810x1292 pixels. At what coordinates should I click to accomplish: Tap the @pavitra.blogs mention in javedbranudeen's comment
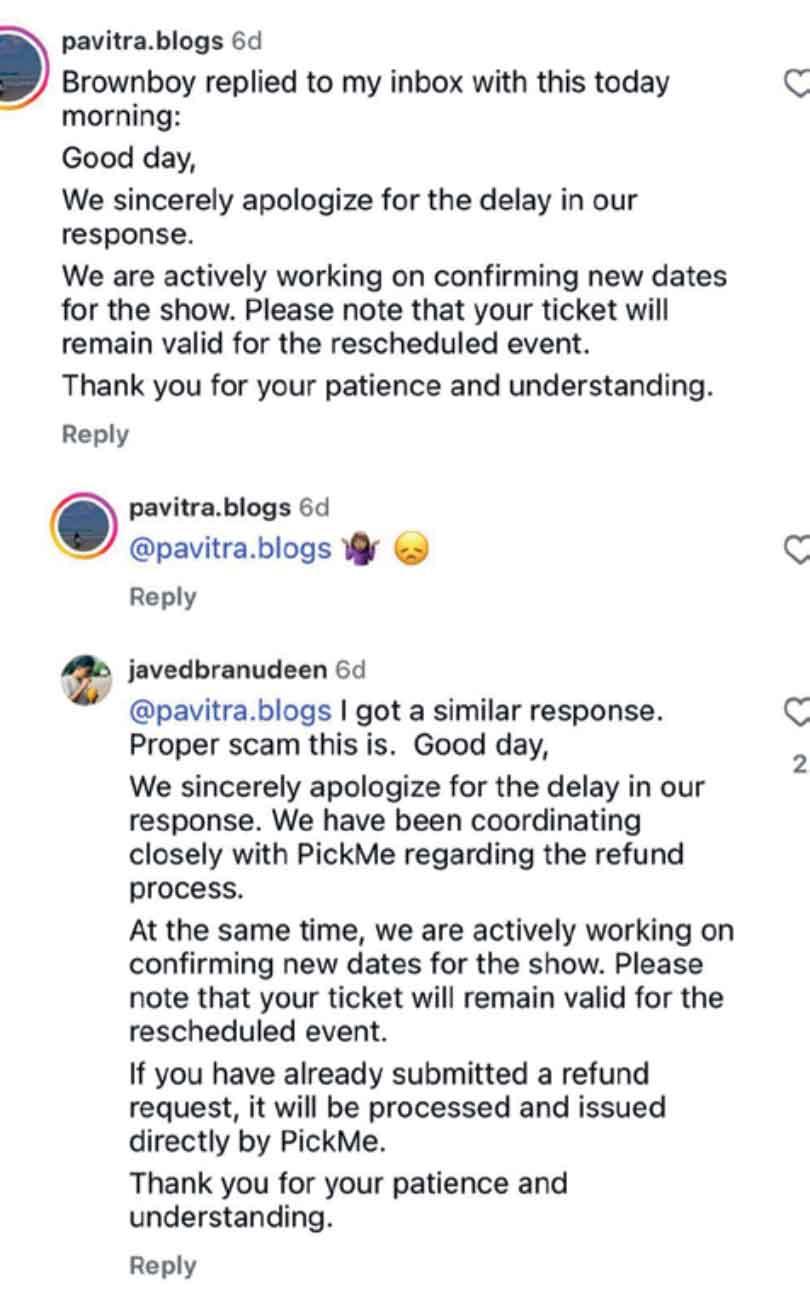point(230,711)
